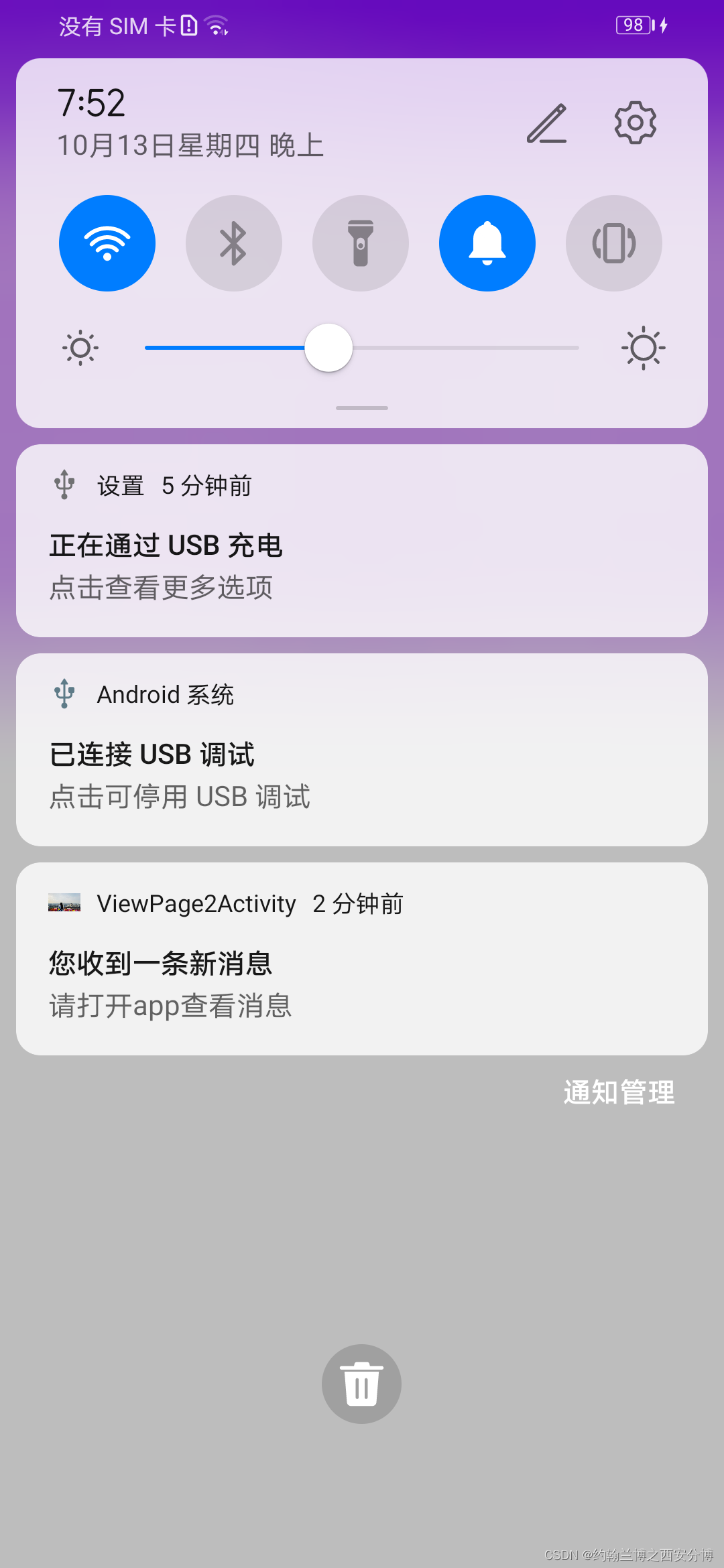Tap the USB icon on the 设置 notification
Screen dimensions: 724x1568
tap(63, 484)
